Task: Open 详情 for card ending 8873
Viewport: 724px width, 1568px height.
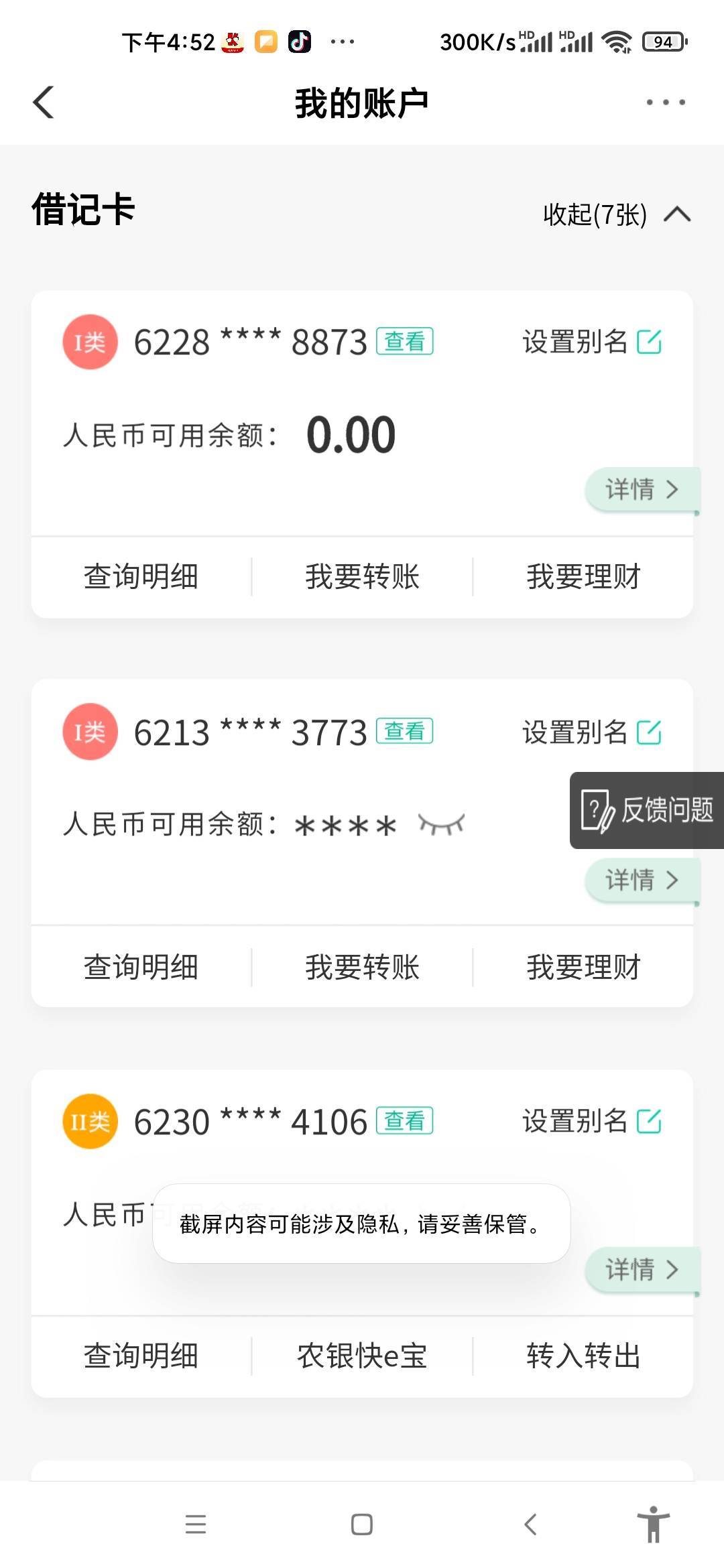Action: pyautogui.click(x=642, y=490)
